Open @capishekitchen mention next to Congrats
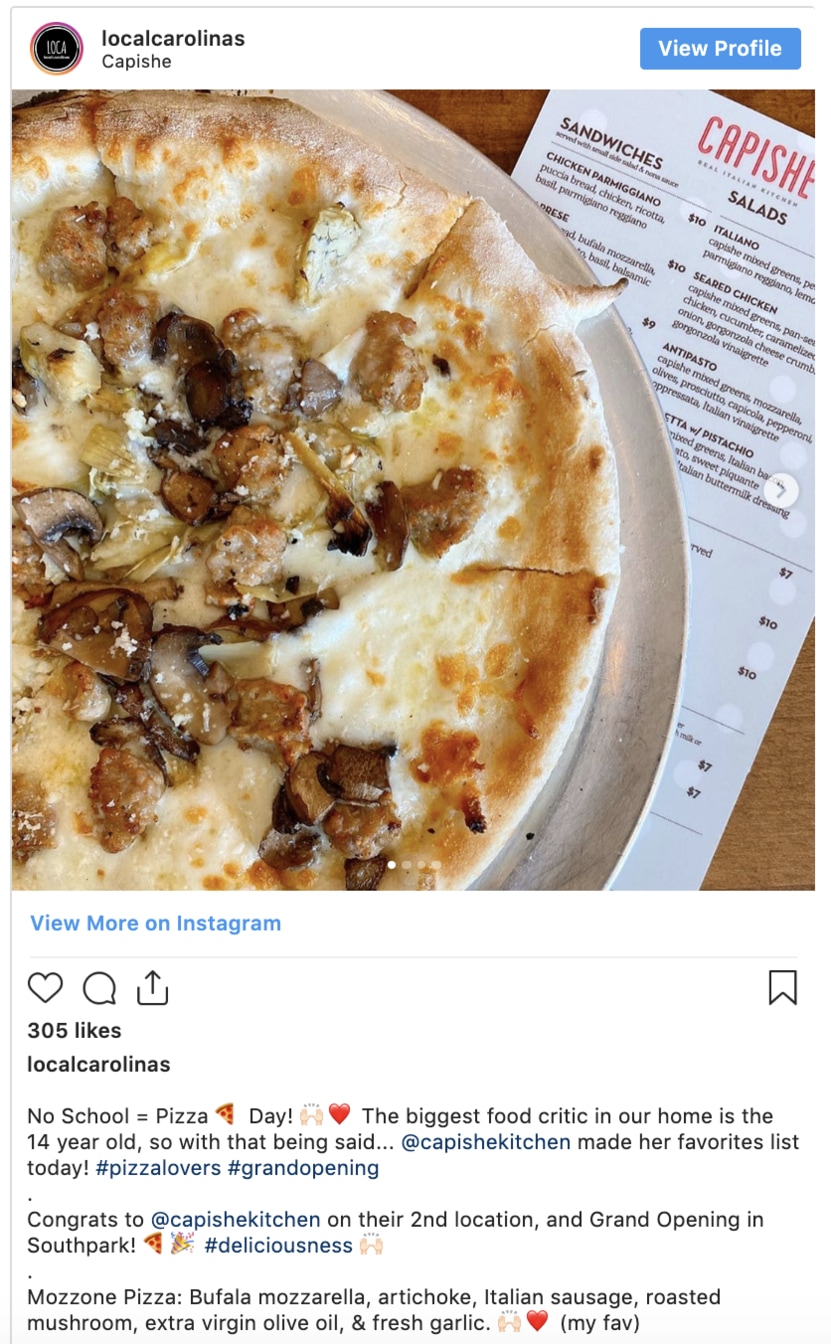 pyautogui.click(x=235, y=1220)
